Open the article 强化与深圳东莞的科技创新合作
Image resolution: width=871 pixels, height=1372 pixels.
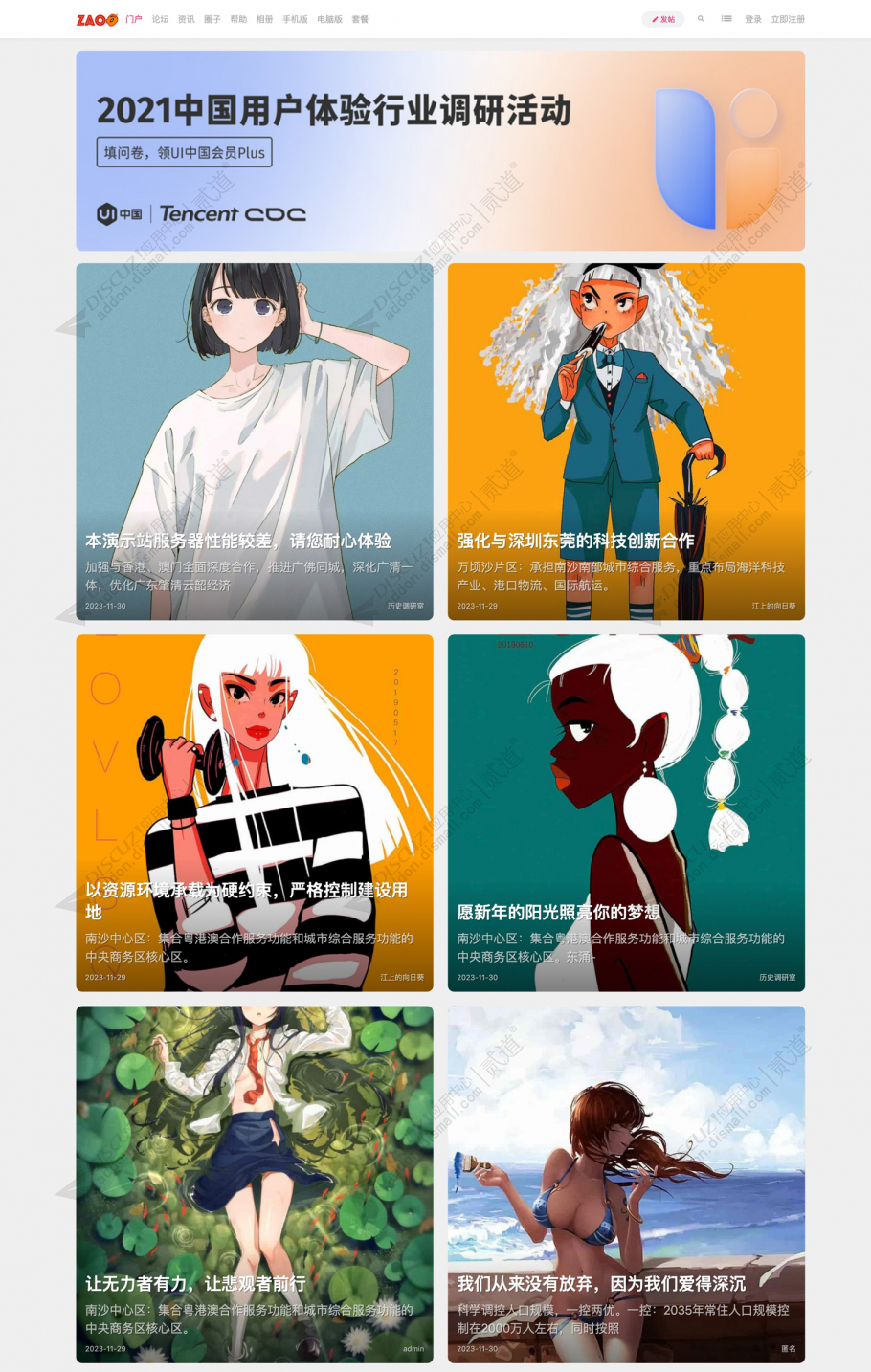[x=575, y=541]
